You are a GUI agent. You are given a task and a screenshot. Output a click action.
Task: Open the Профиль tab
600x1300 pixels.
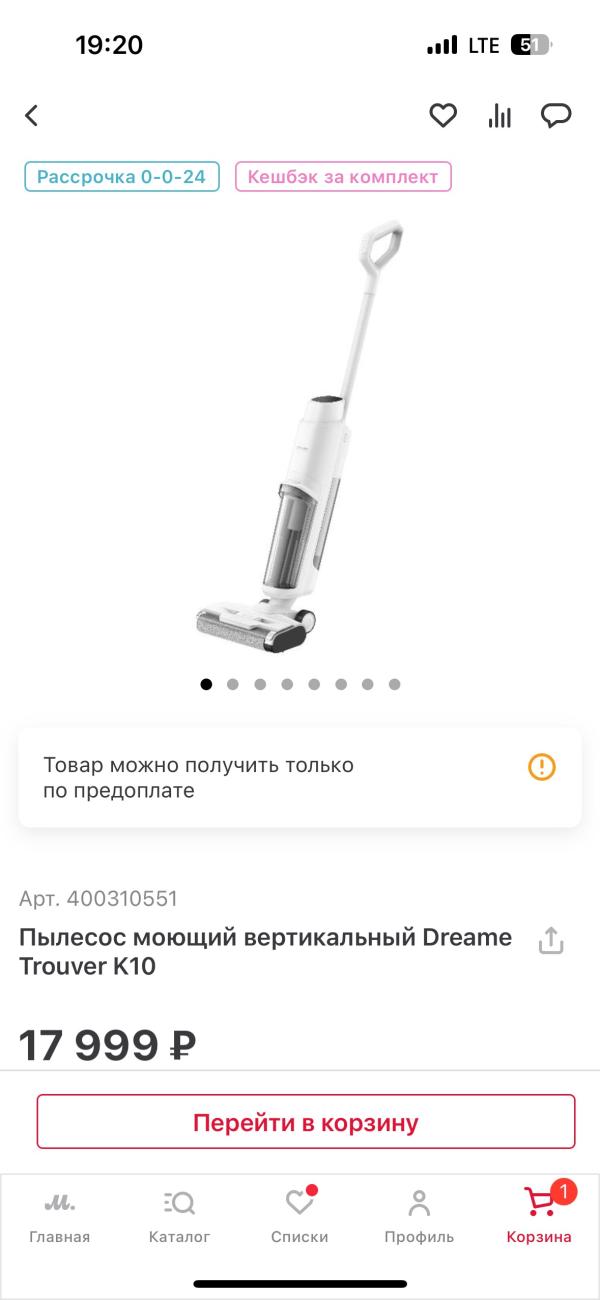point(419,1216)
